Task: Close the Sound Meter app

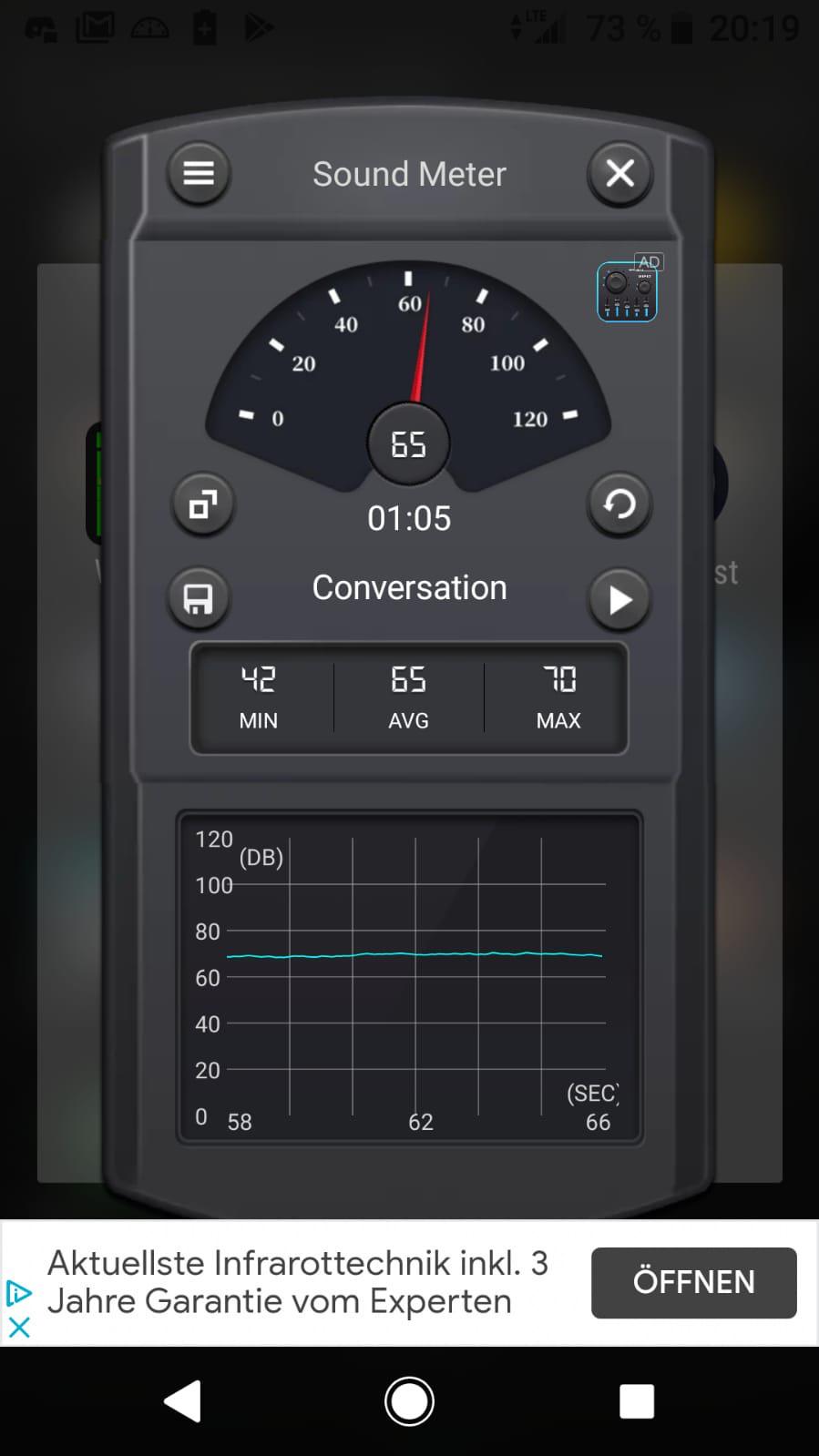Action: click(619, 173)
